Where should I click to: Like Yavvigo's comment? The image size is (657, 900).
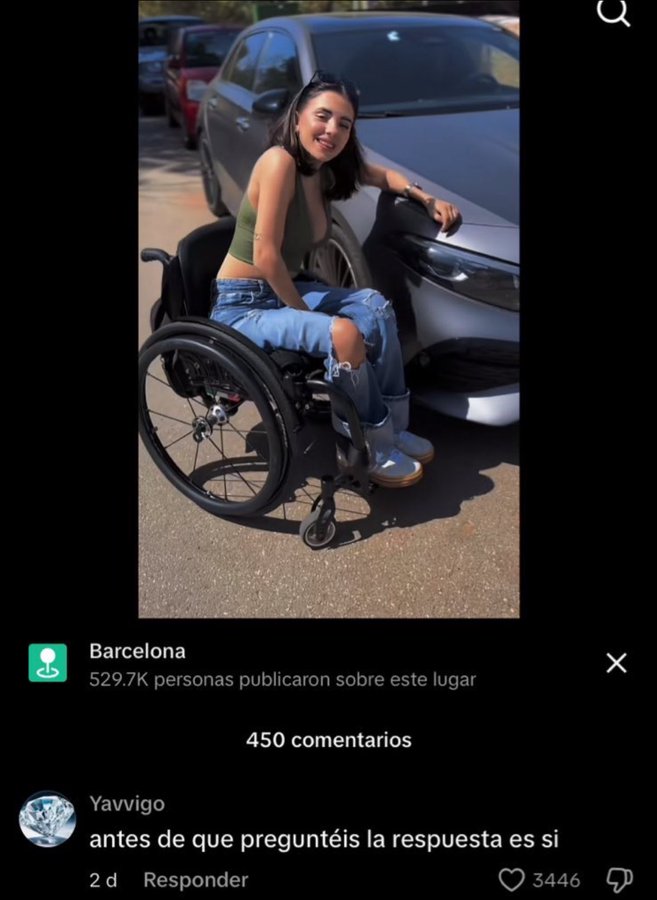point(512,880)
